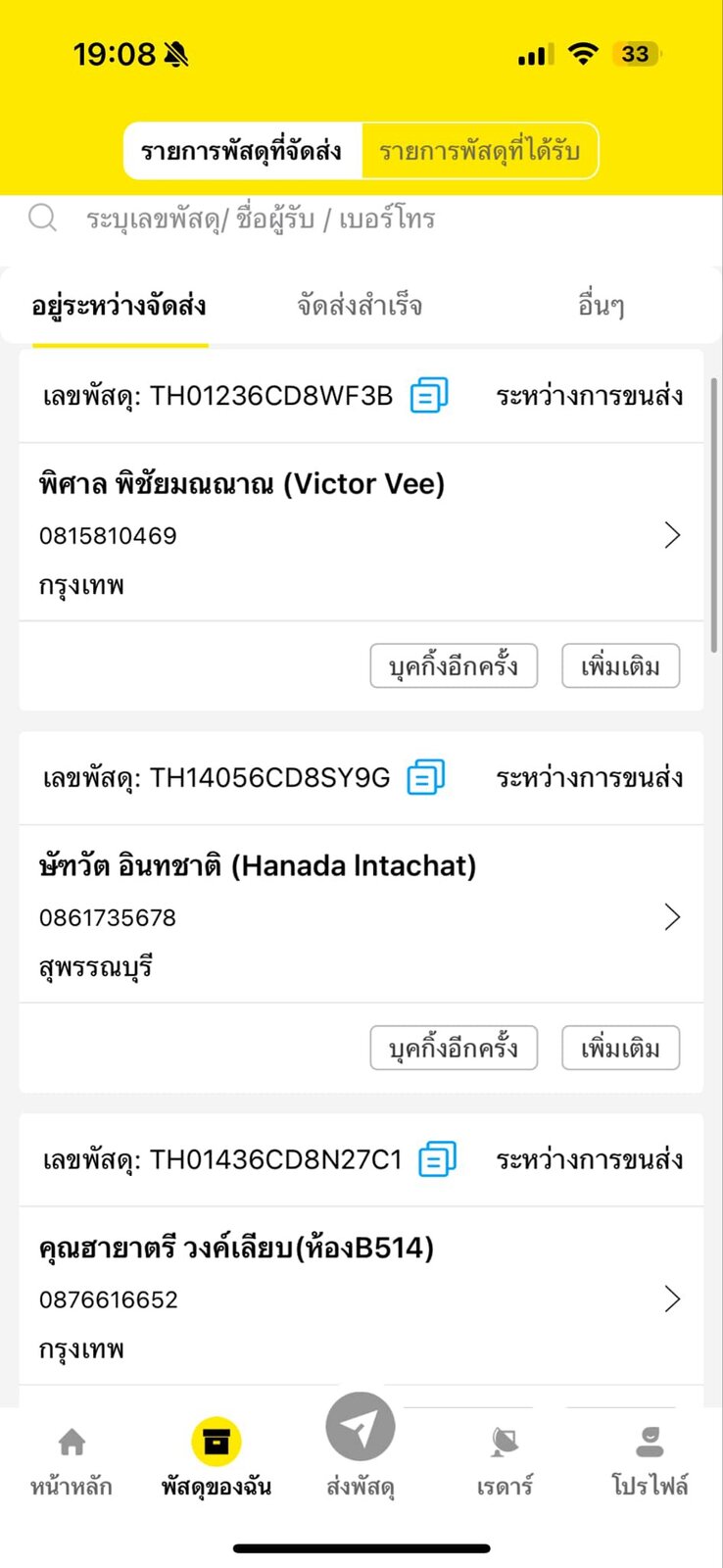Open parcel for คุณฮายาตรี วงค์เลียบ

(x=672, y=1299)
